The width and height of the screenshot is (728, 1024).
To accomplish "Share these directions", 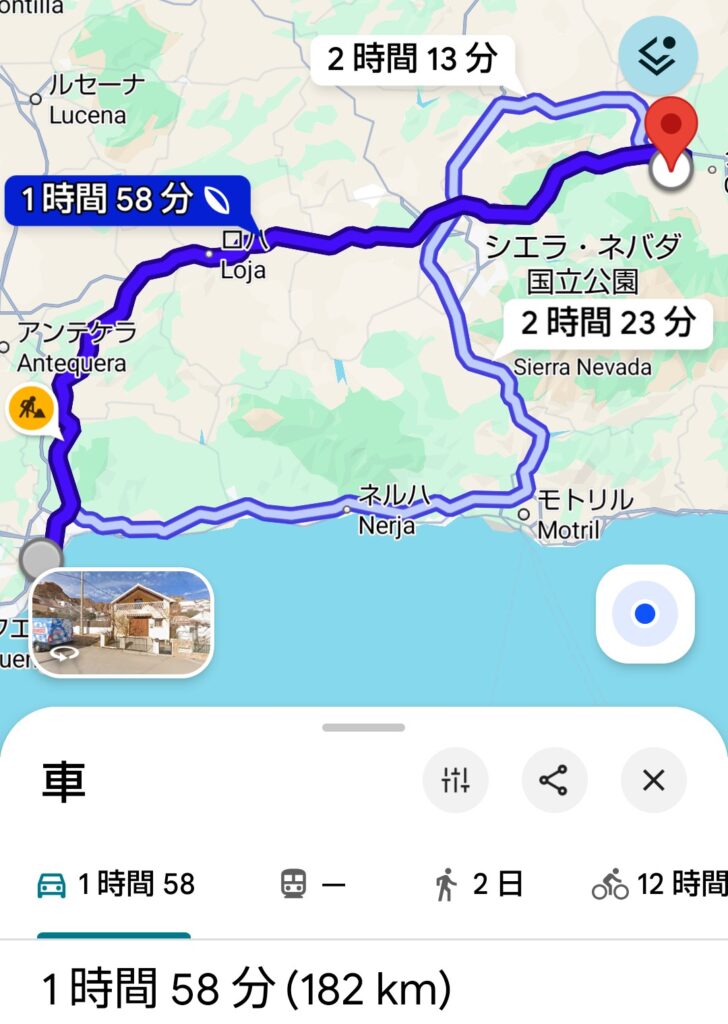I will click(554, 780).
